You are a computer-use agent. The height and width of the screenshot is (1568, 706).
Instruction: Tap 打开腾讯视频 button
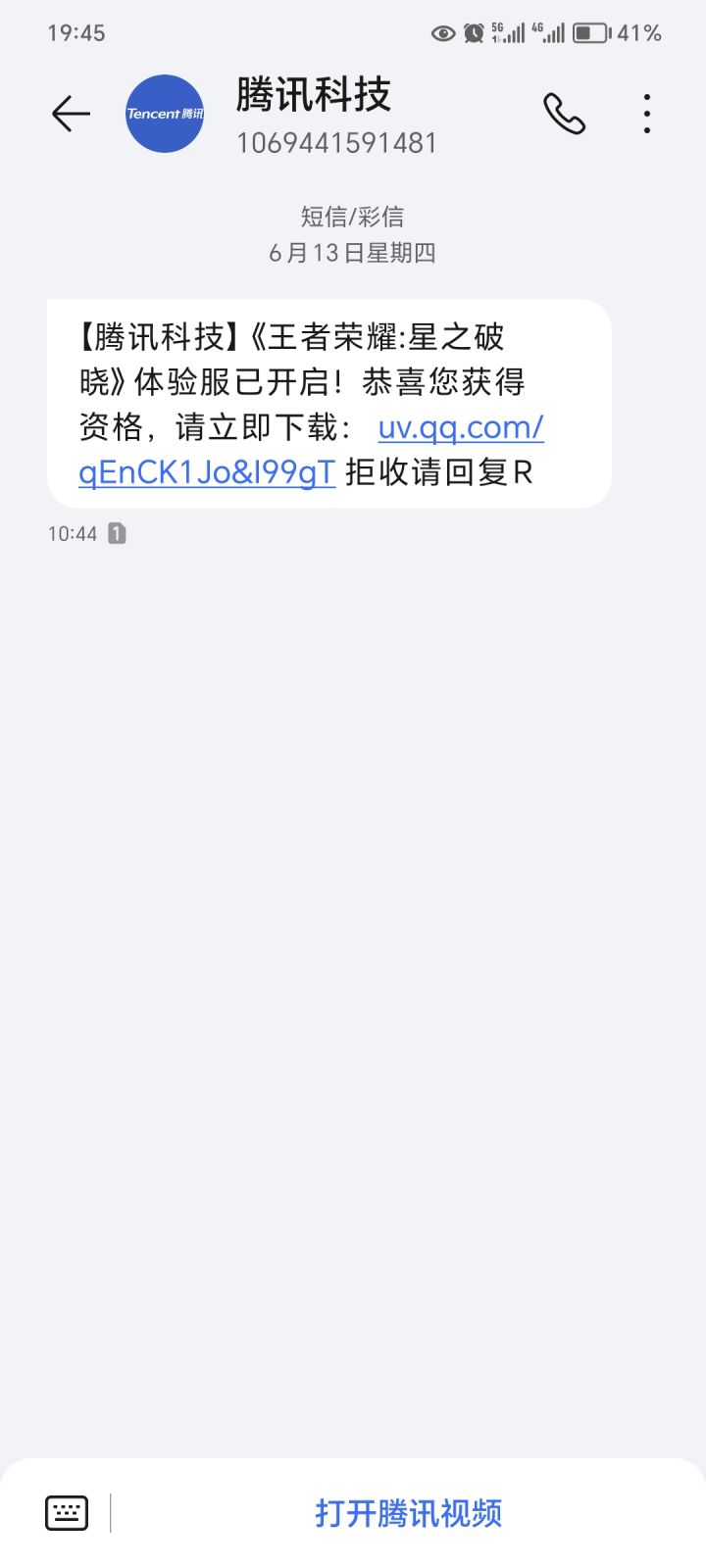pyautogui.click(x=408, y=1513)
